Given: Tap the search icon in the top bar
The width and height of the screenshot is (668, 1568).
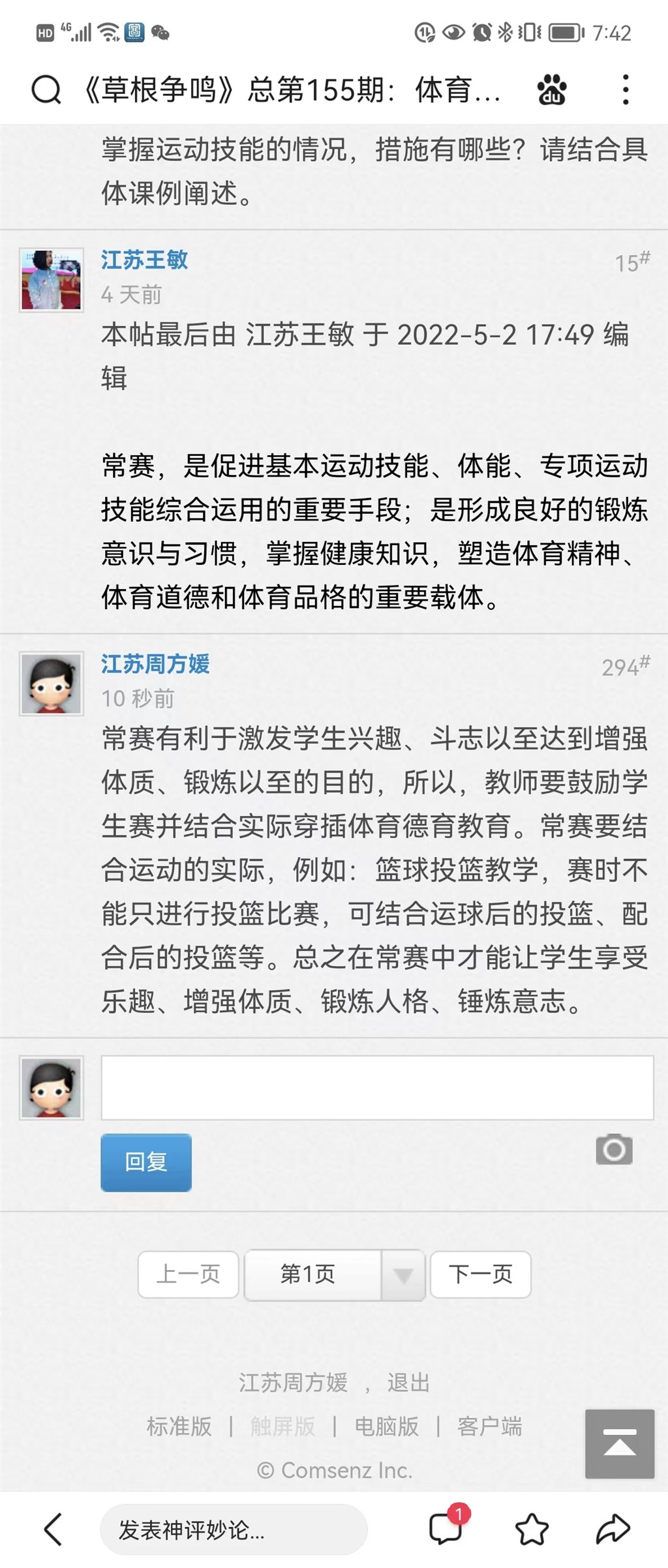Looking at the screenshot, I should [x=46, y=89].
